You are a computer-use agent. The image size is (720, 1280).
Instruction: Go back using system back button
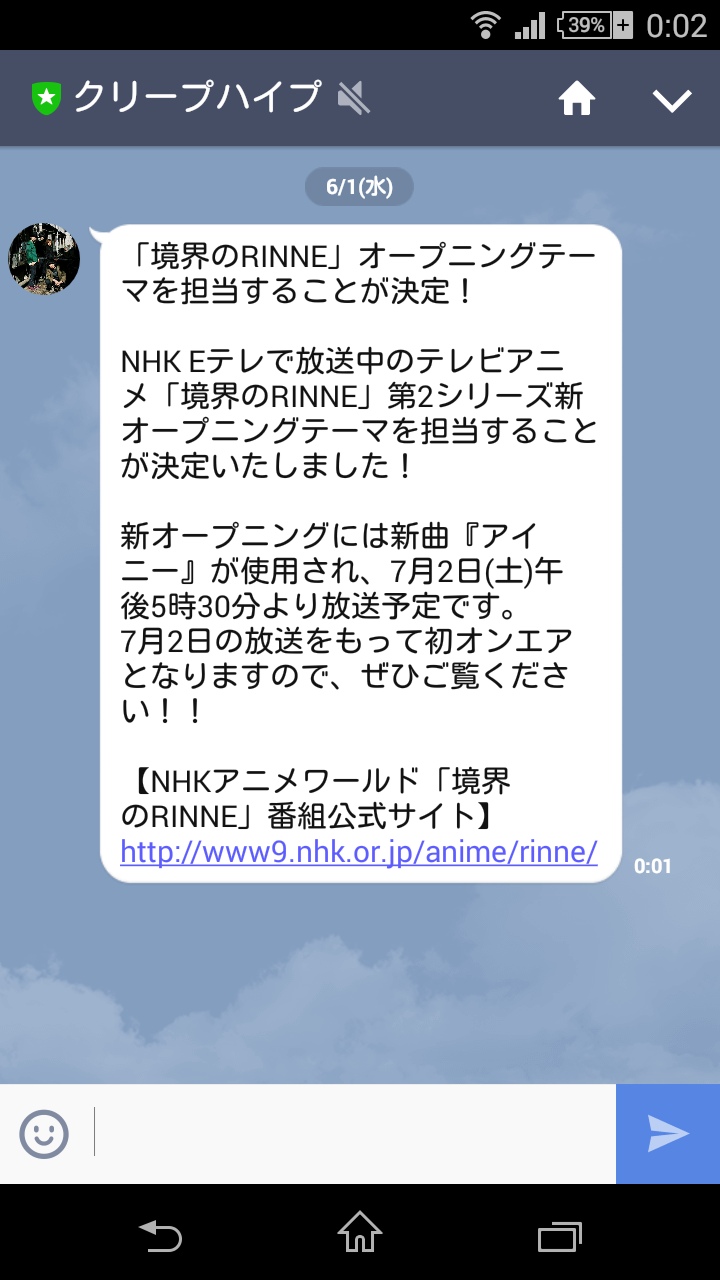[x=160, y=1235]
